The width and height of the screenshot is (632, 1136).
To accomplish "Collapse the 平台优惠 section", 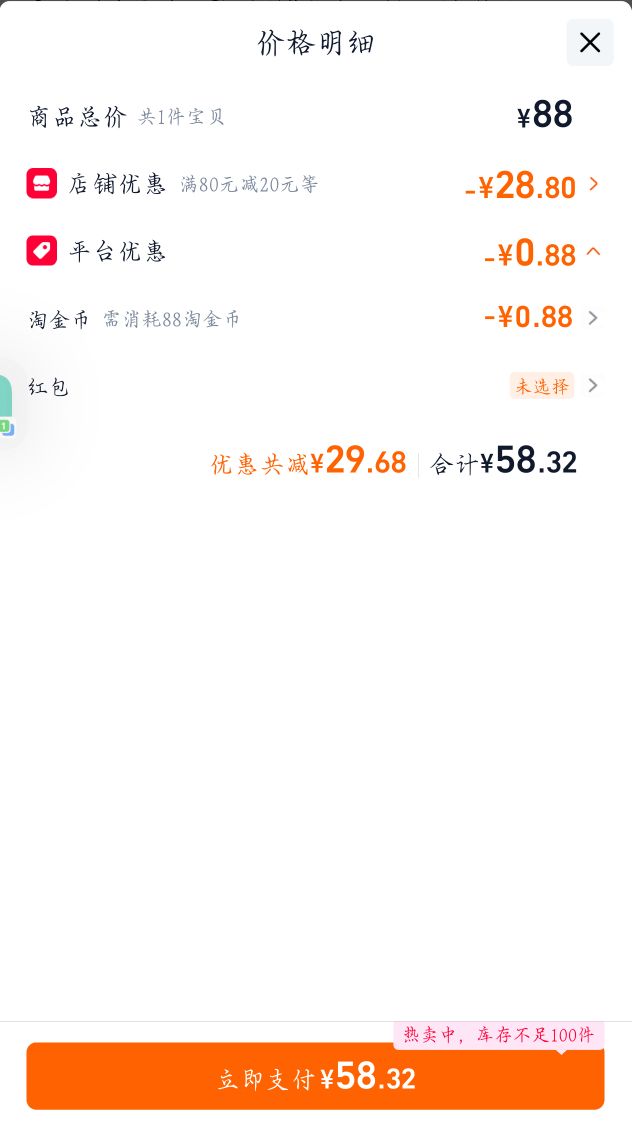I will point(315,252).
